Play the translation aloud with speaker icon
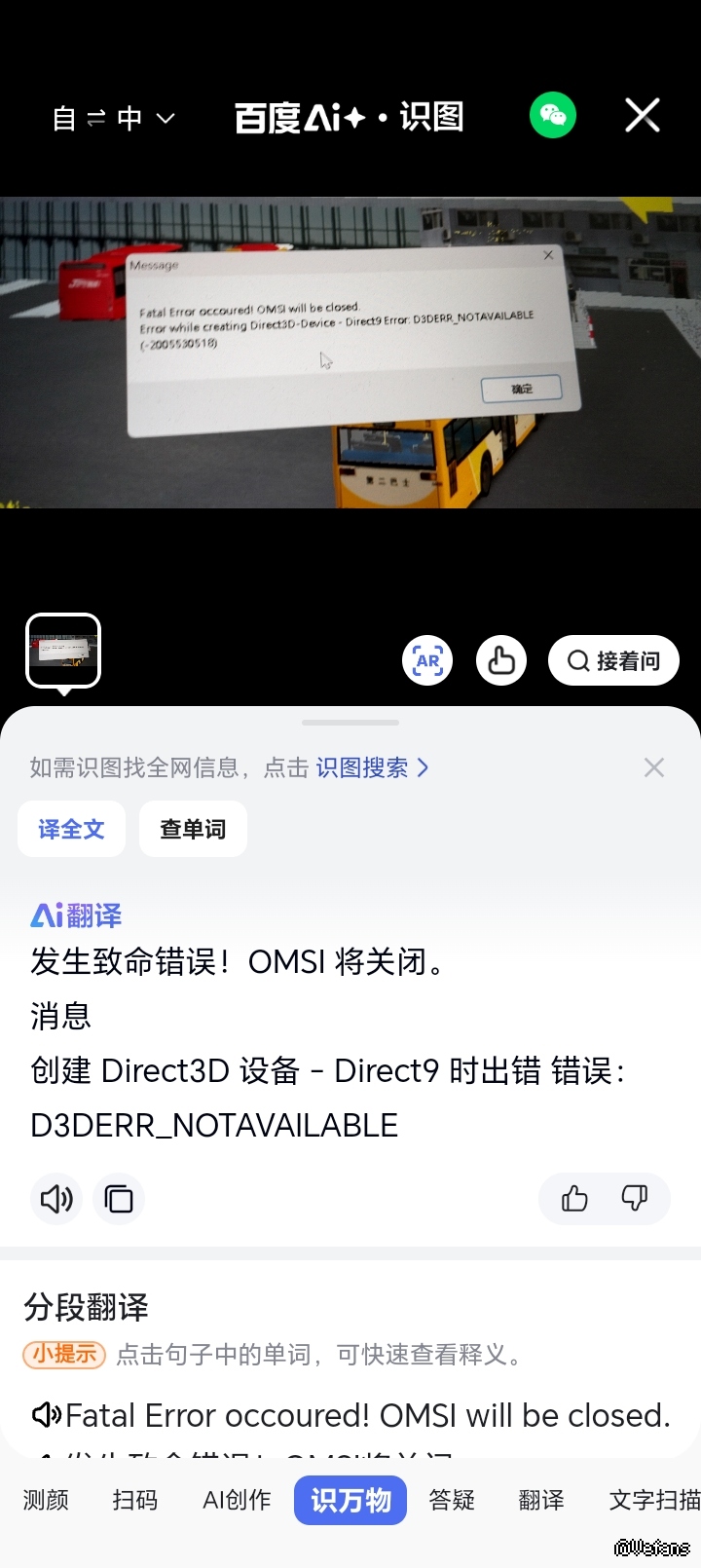This screenshot has height=1568, width=701. pyautogui.click(x=56, y=1198)
